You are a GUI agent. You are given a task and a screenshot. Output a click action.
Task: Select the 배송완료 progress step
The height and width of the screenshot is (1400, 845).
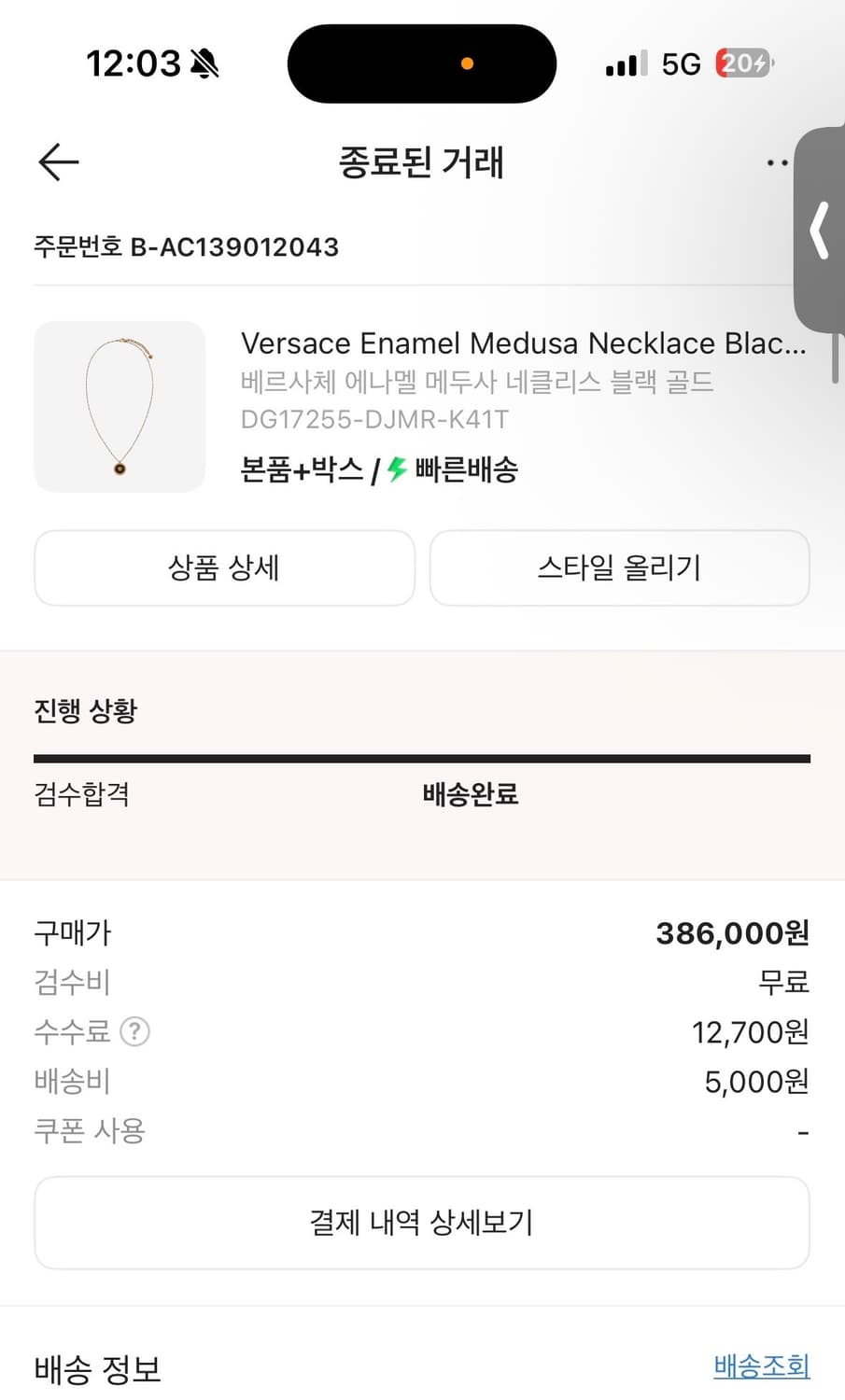click(x=471, y=794)
